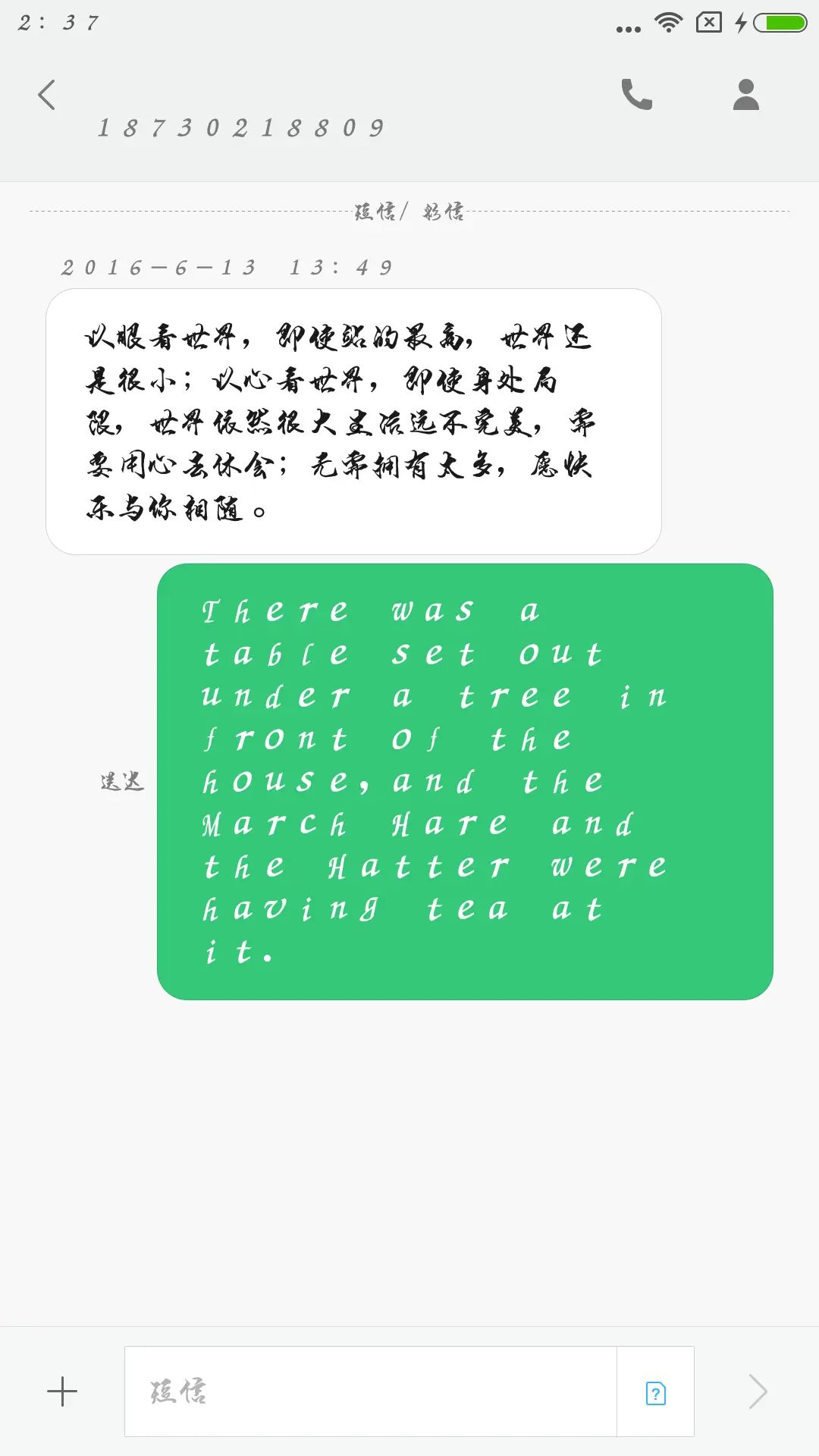Screen dimensions: 819x1456
Task: Tap the 送达 delivery status label
Action: coord(121,781)
